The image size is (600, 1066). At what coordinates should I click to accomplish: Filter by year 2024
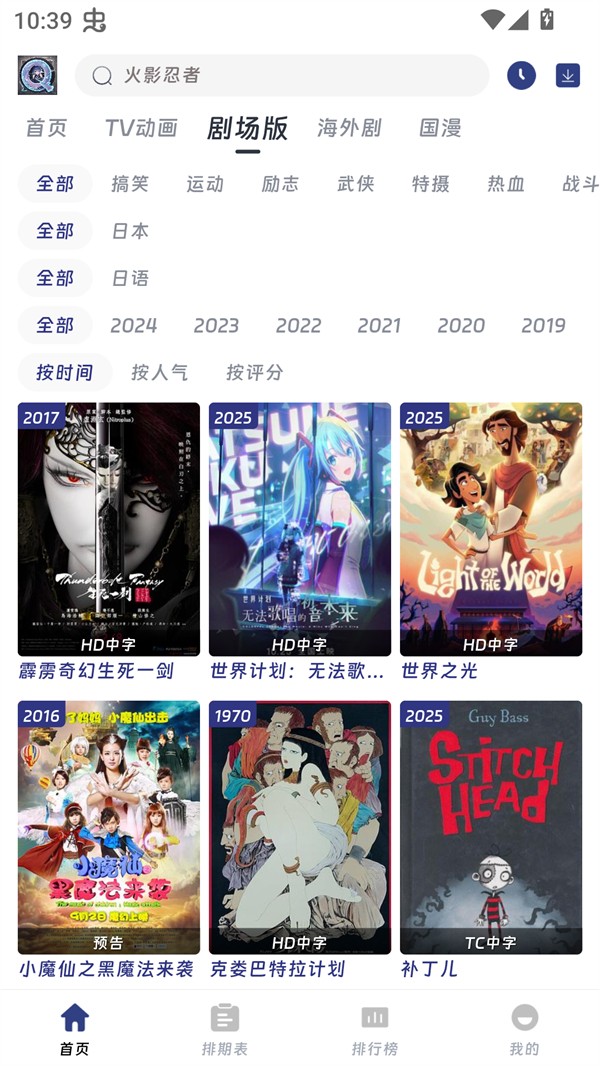point(133,325)
